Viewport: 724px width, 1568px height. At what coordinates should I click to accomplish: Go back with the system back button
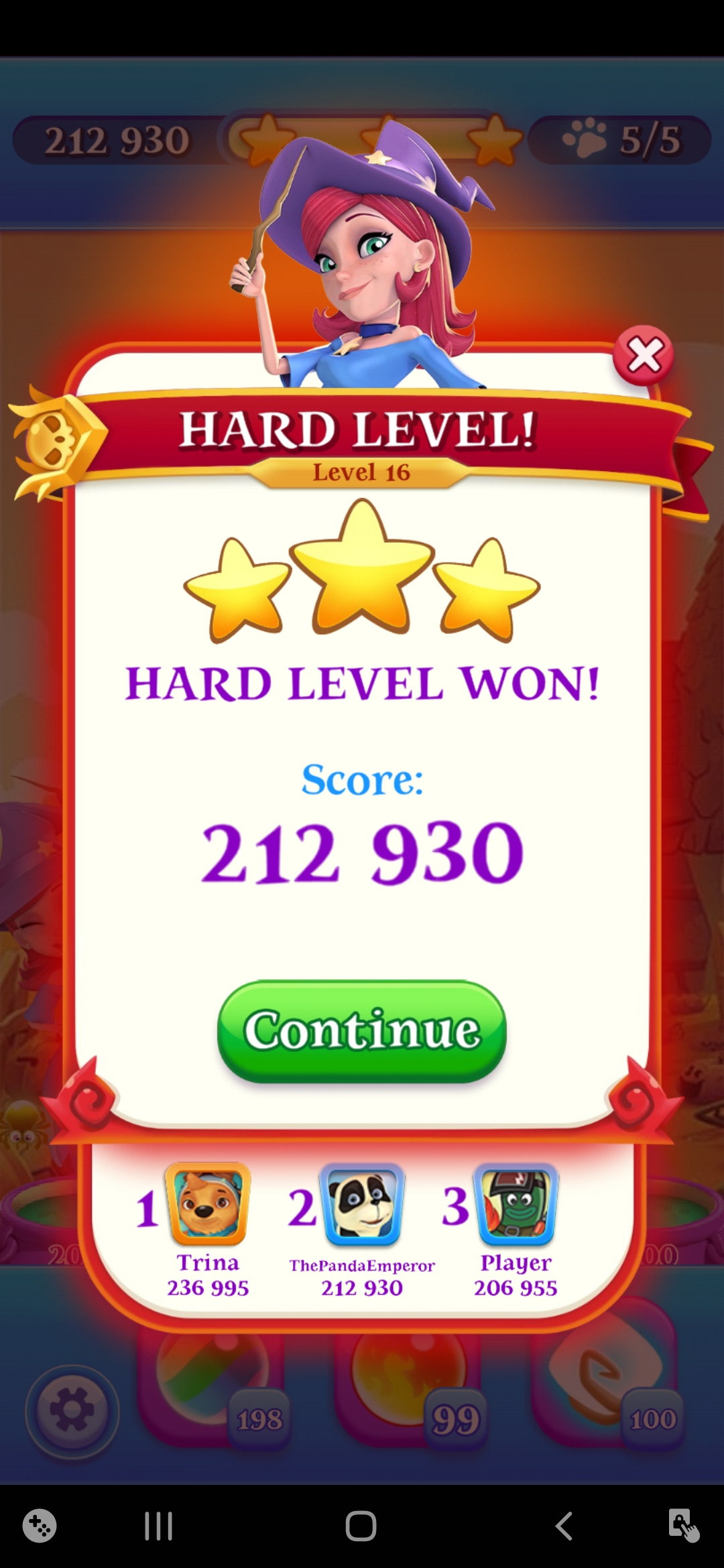pyautogui.click(x=564, y=1526)
